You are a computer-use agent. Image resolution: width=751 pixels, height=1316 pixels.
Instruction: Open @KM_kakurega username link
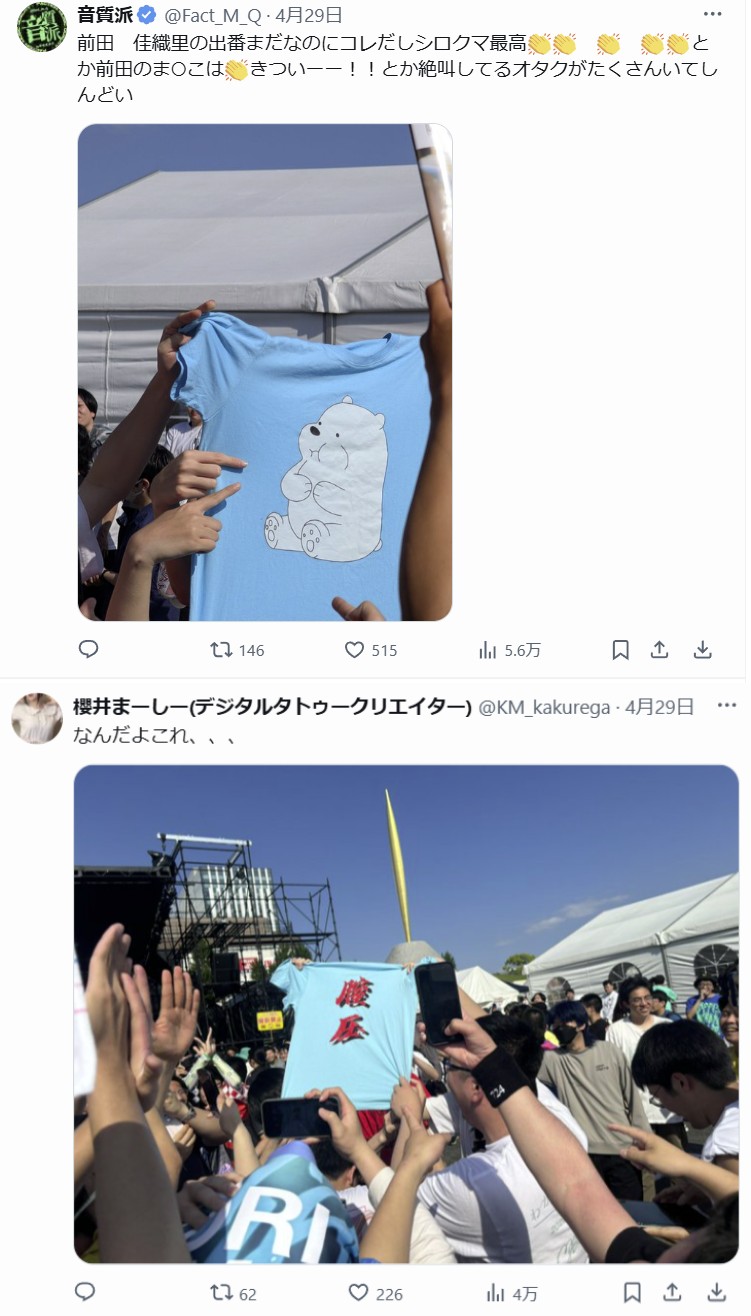tap(544, 707)
